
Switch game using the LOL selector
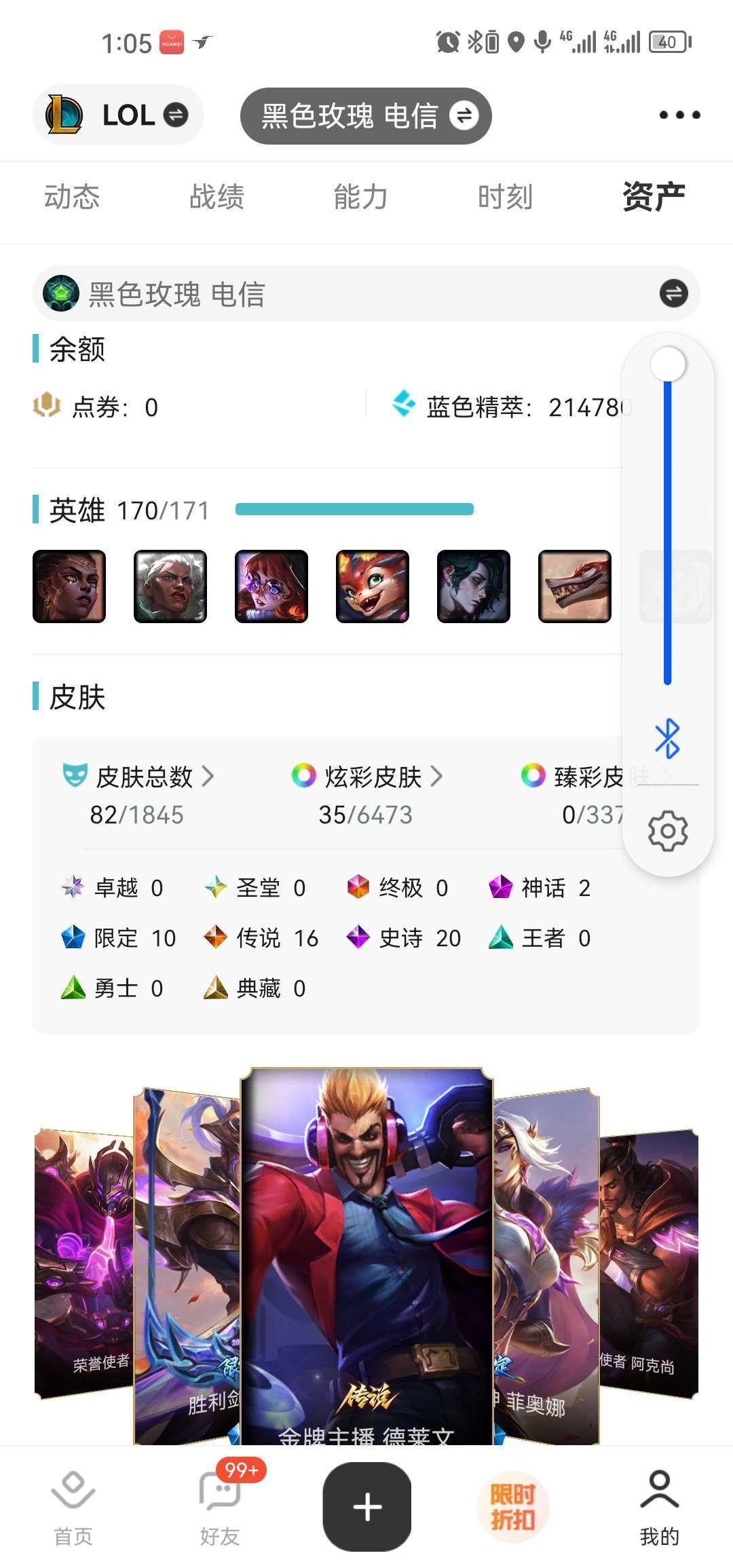(119, 115)
